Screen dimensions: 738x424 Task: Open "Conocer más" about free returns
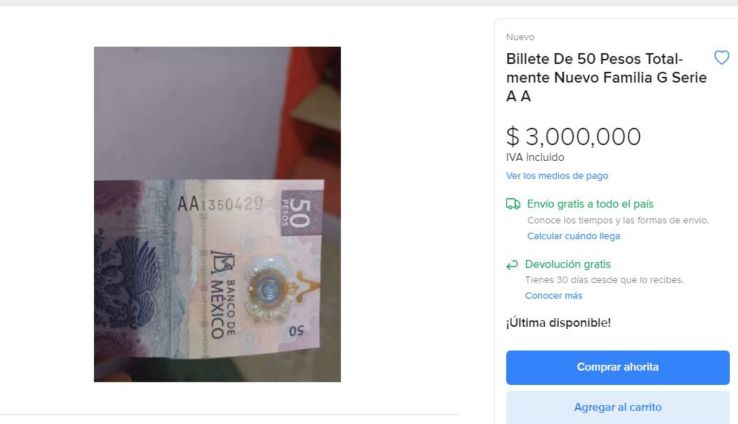pos(553,295)
